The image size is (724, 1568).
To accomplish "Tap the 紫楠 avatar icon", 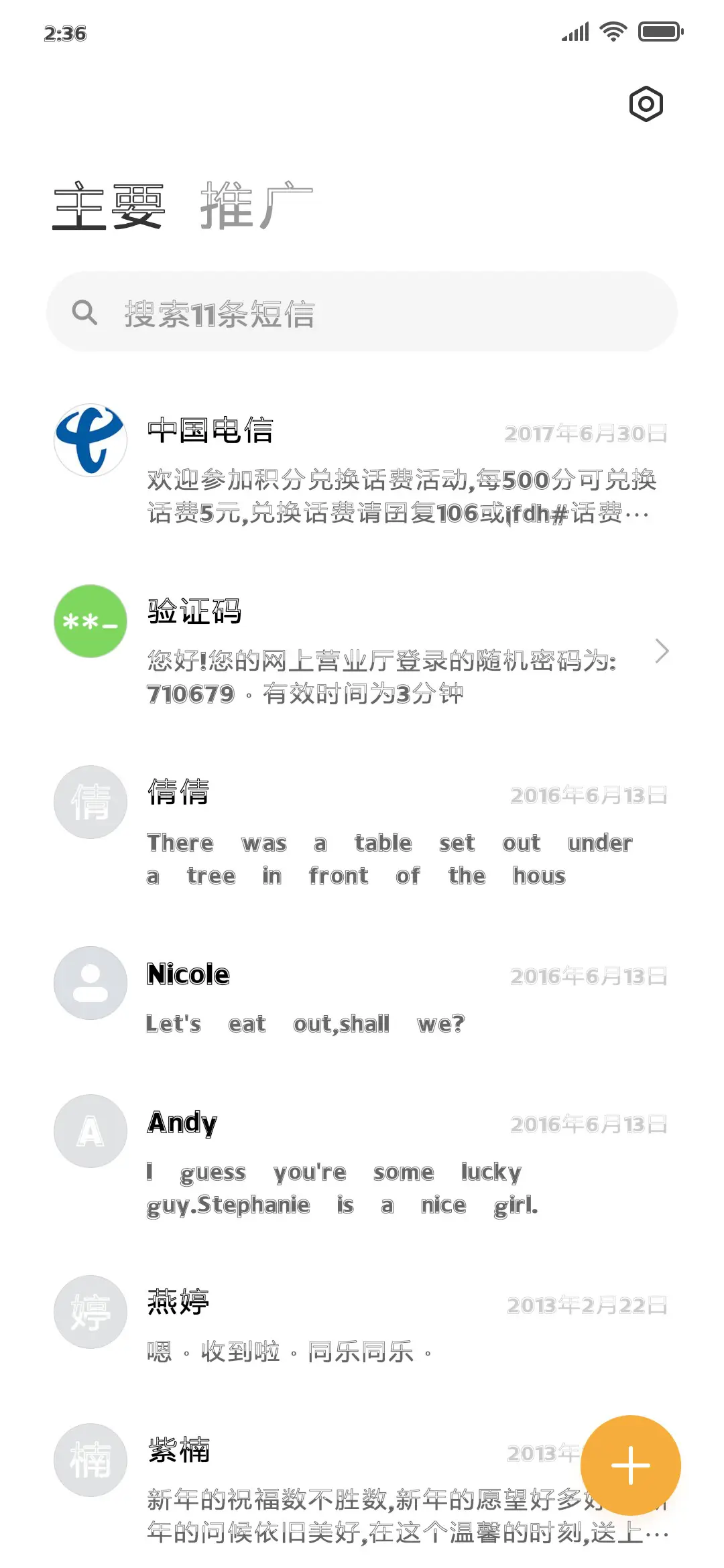I will click(90, 1459).
